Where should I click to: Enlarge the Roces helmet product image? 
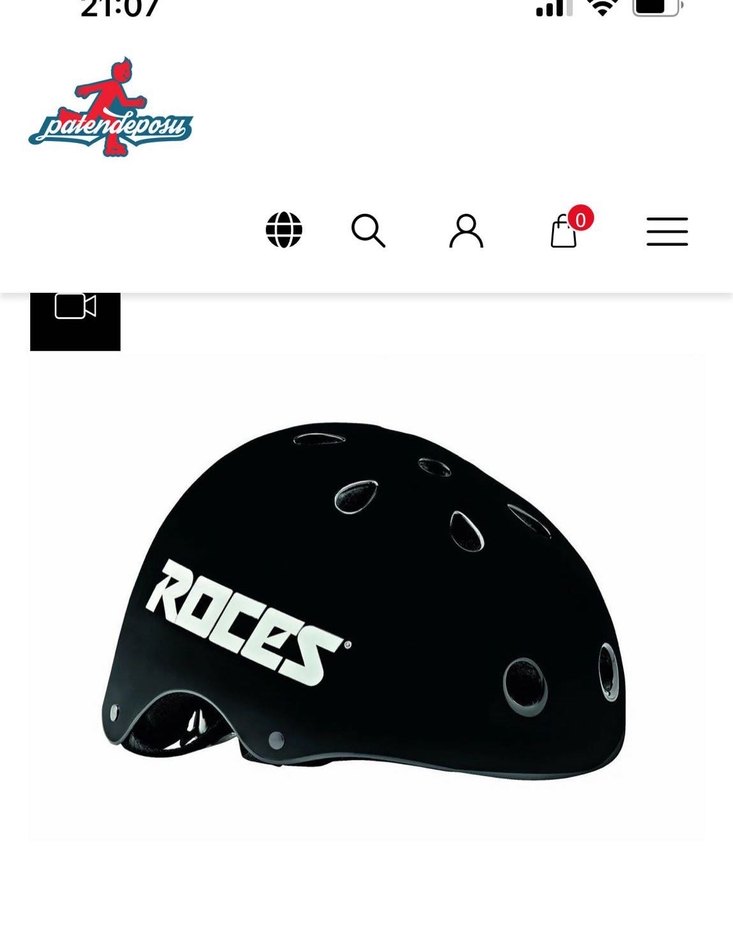(x=366, y=597)
